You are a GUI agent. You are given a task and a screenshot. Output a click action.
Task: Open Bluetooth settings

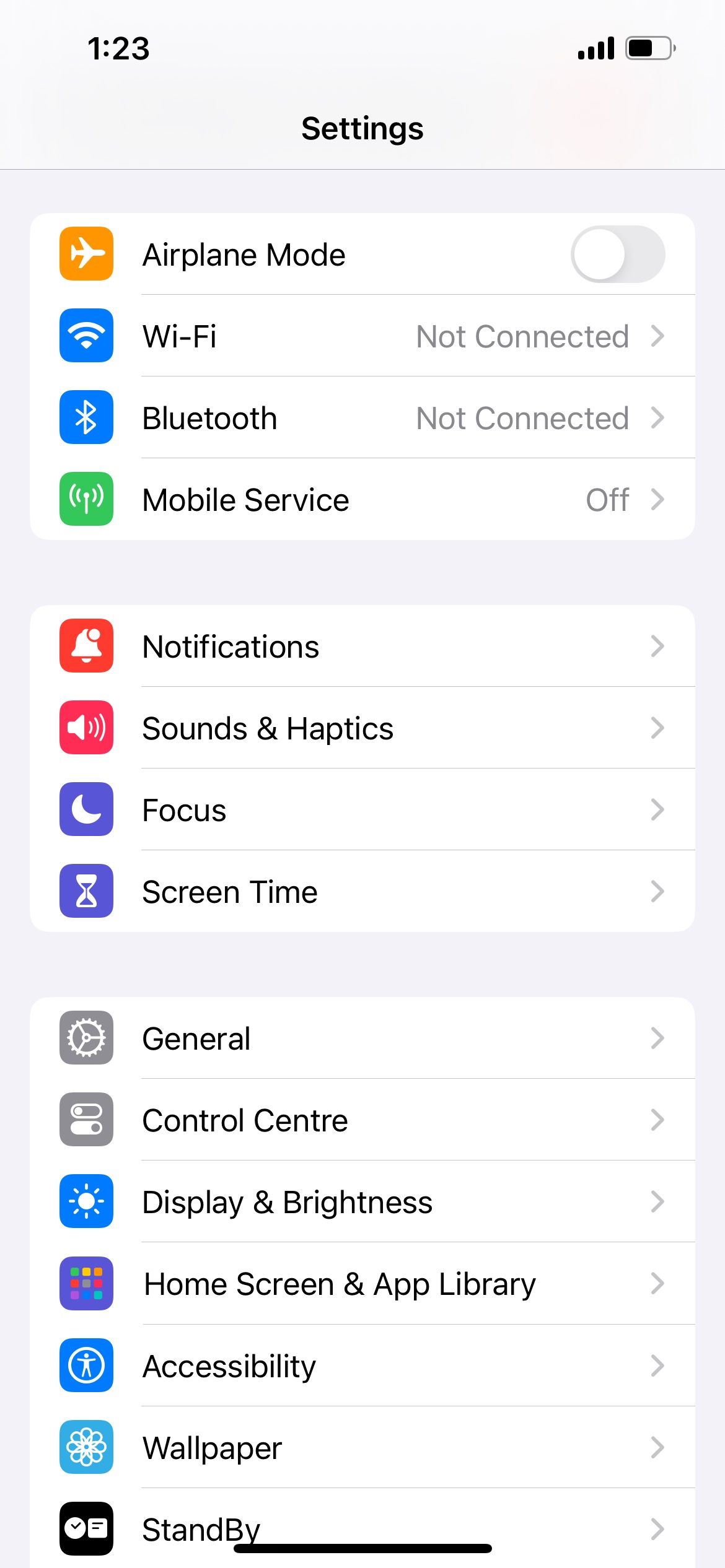point(362,418)
